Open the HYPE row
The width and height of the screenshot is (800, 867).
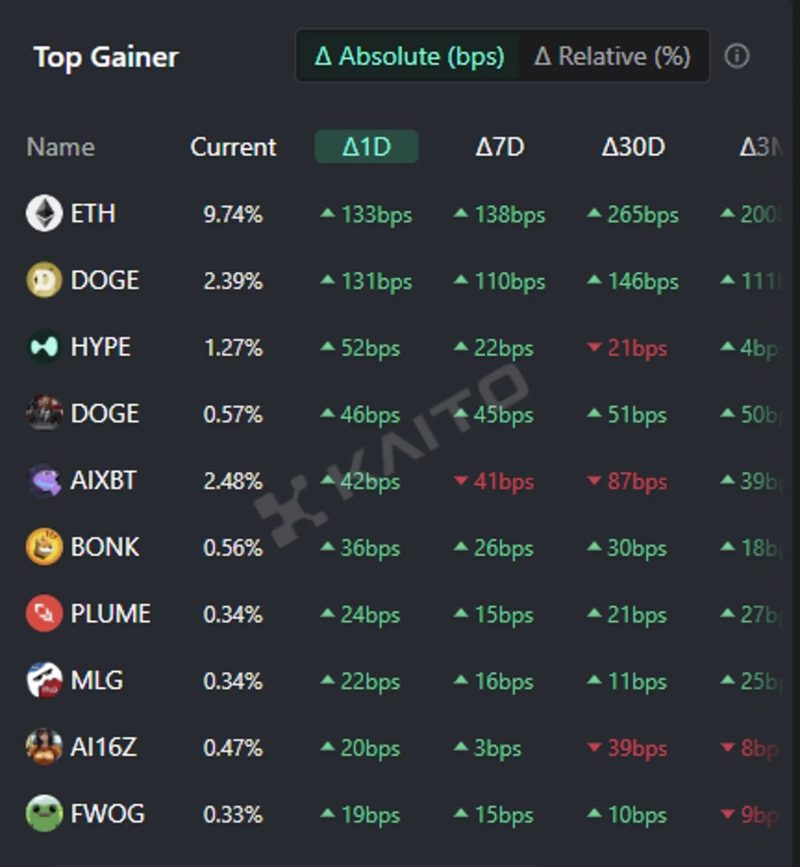tap(100, 348)
